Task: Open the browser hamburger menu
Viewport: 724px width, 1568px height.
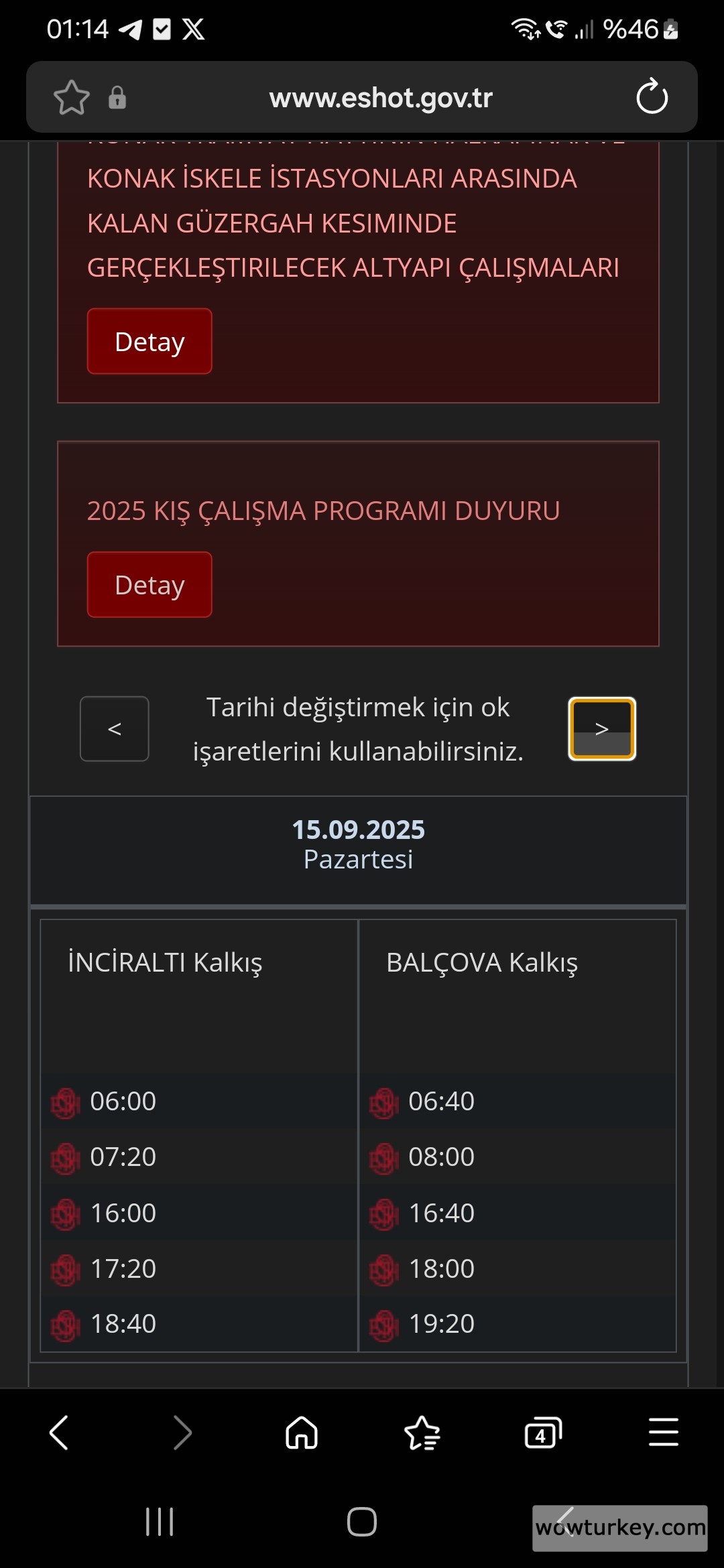Action: (x=663, y=1433)
